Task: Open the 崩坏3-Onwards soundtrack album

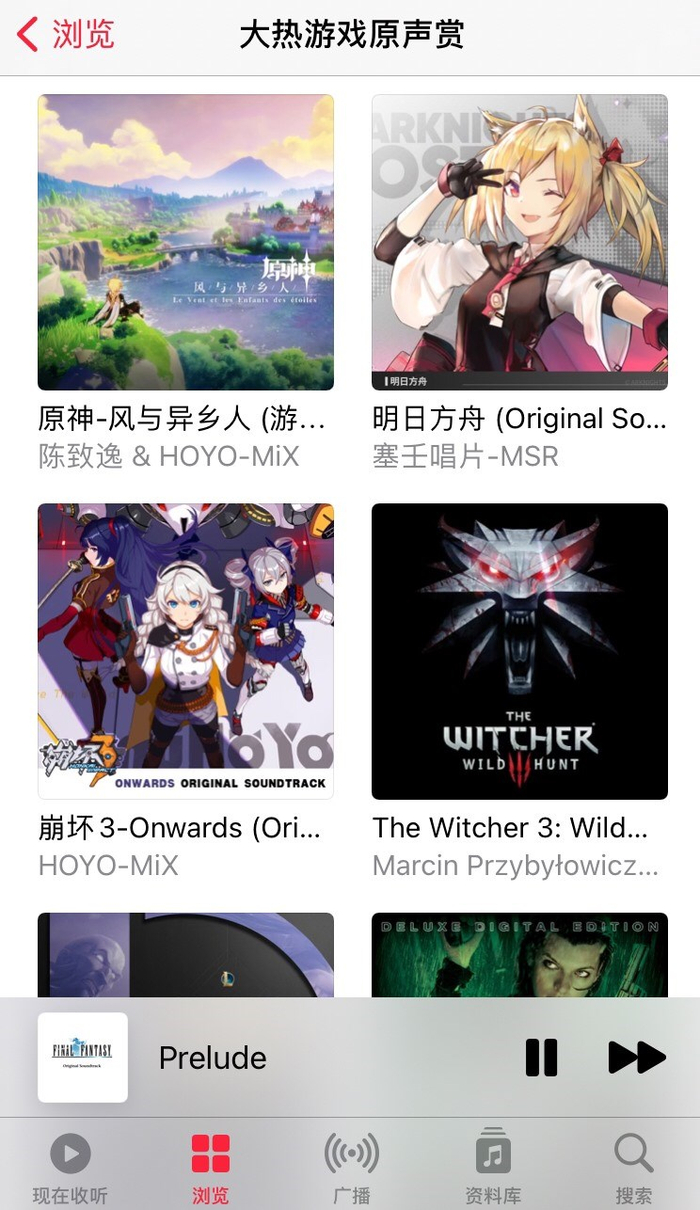Action: pyautogui.click(x=185, y=651)
